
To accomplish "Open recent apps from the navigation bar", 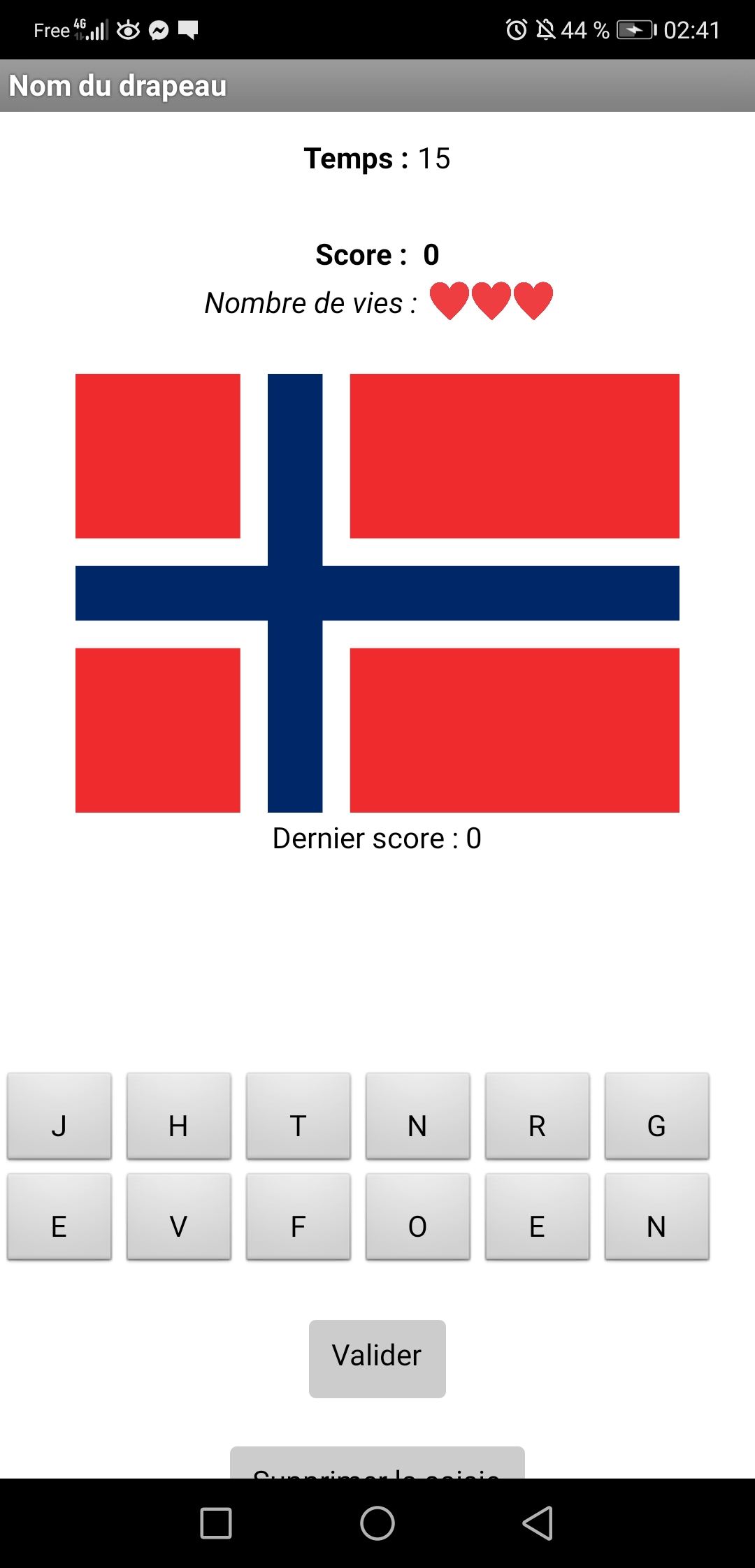I will pos(216,1523).
